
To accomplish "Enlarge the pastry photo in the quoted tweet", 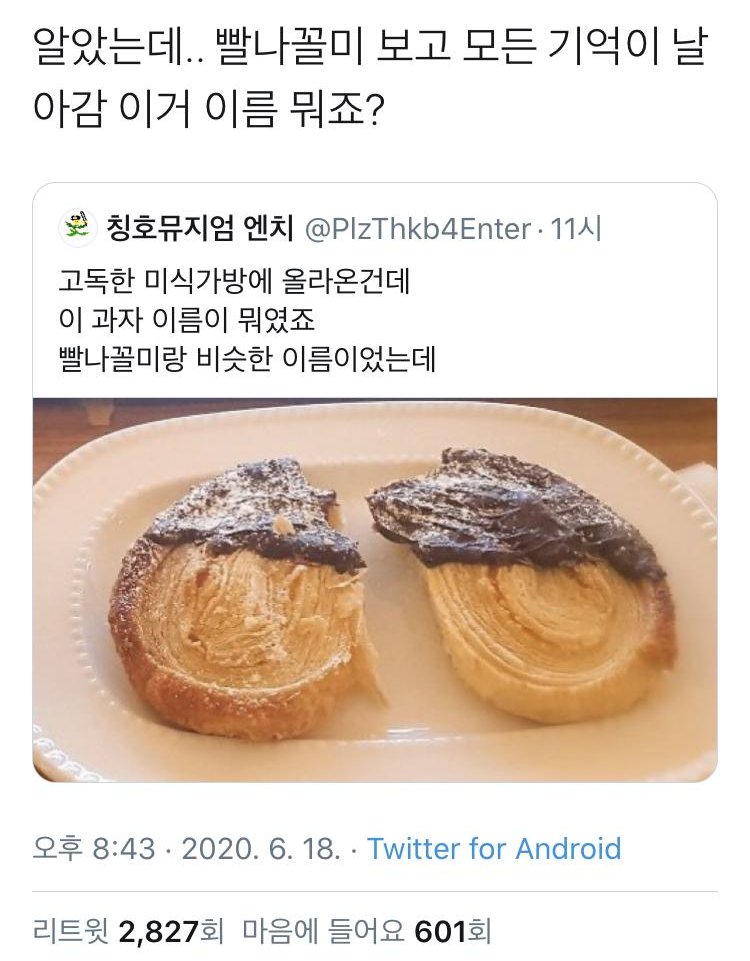I will tap(374, 588).
